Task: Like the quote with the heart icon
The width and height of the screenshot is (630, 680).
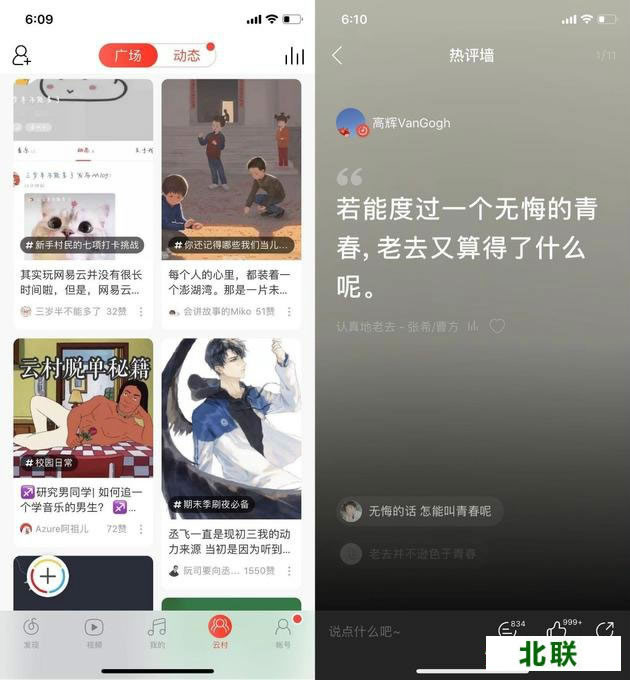Action: [497, 326]
